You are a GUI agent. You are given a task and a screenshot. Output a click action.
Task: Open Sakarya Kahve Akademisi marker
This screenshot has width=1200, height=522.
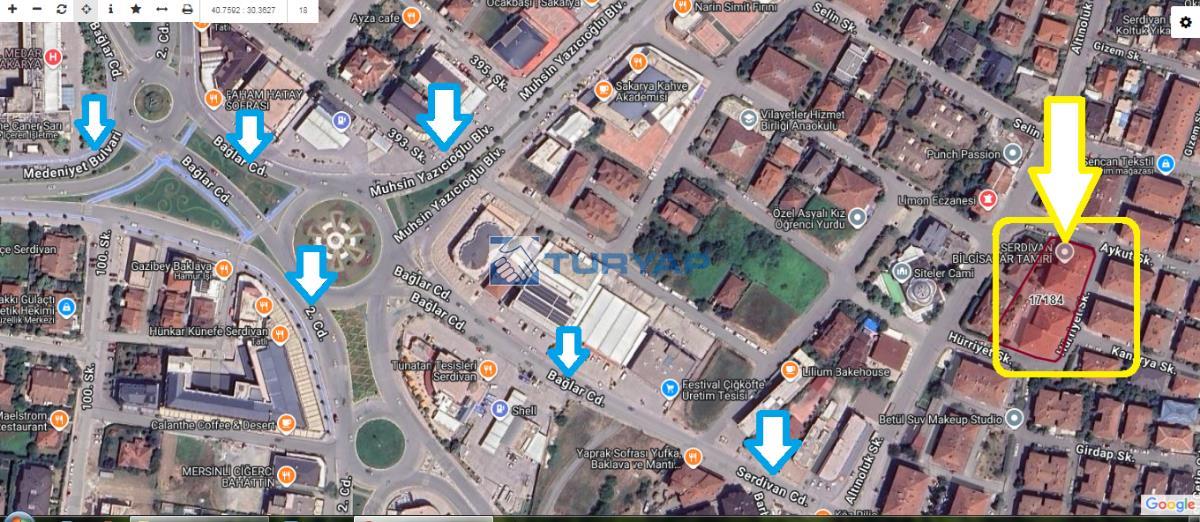pos(603,90)
